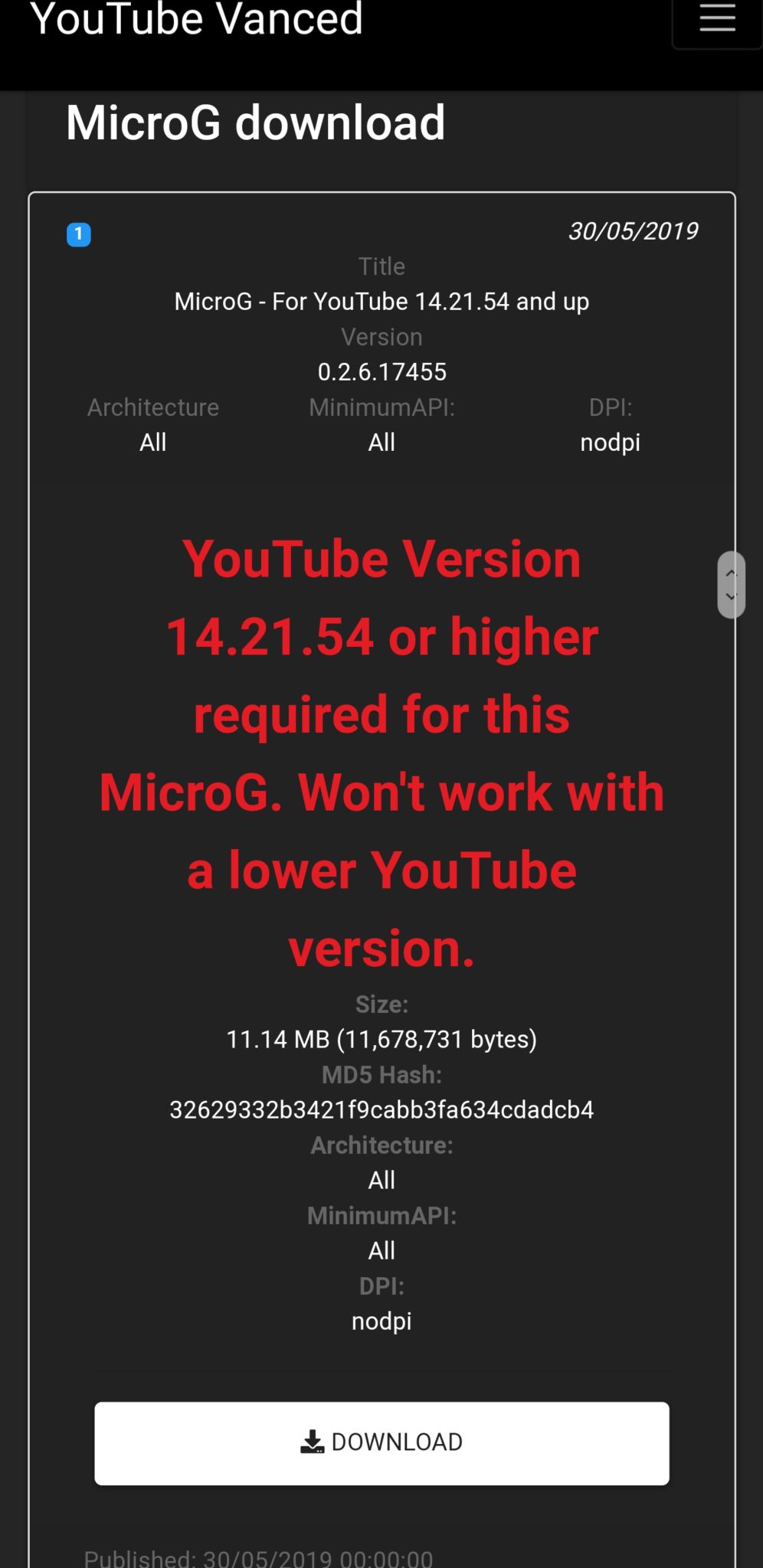Open the hamburger navigation menu

pos(717,18)
